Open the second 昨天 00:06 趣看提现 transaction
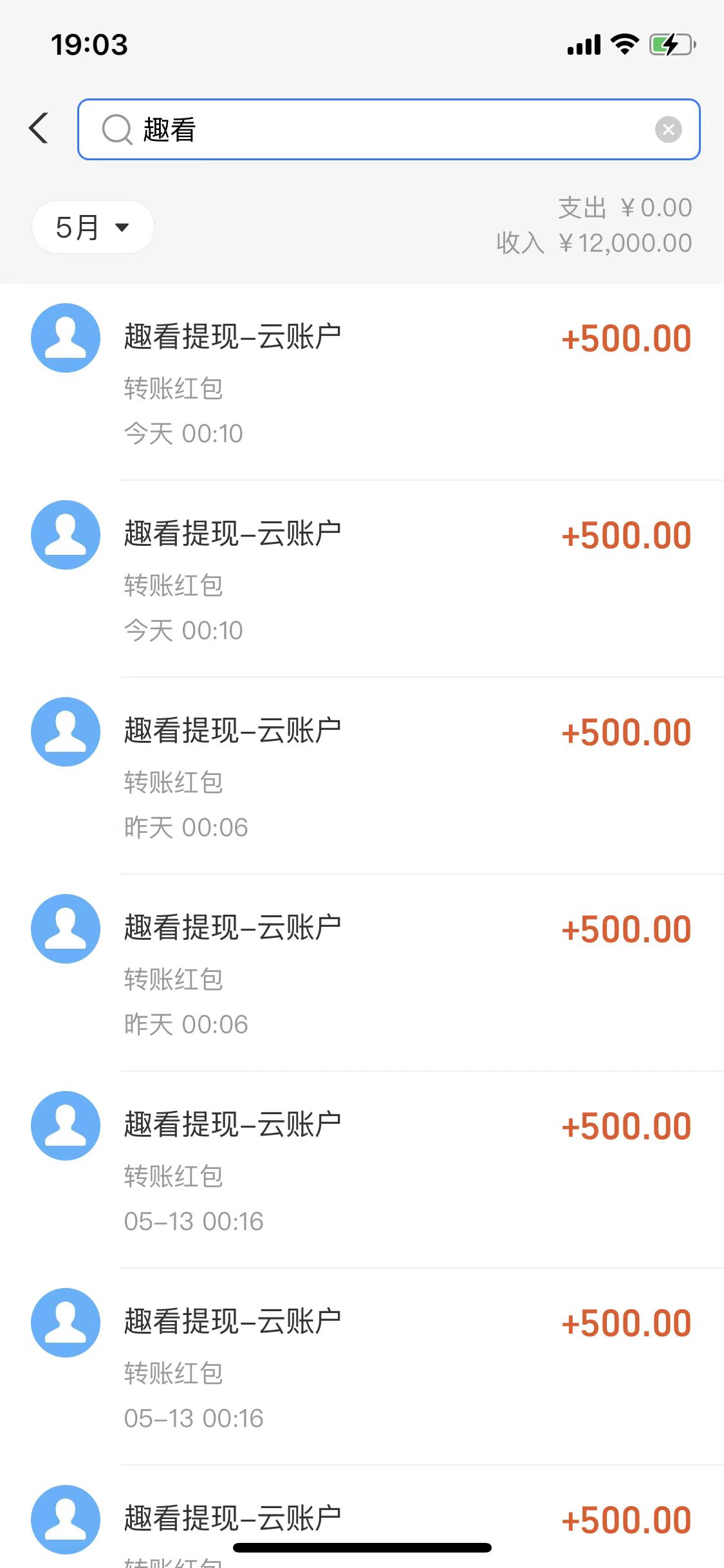 tap(362, 973)
